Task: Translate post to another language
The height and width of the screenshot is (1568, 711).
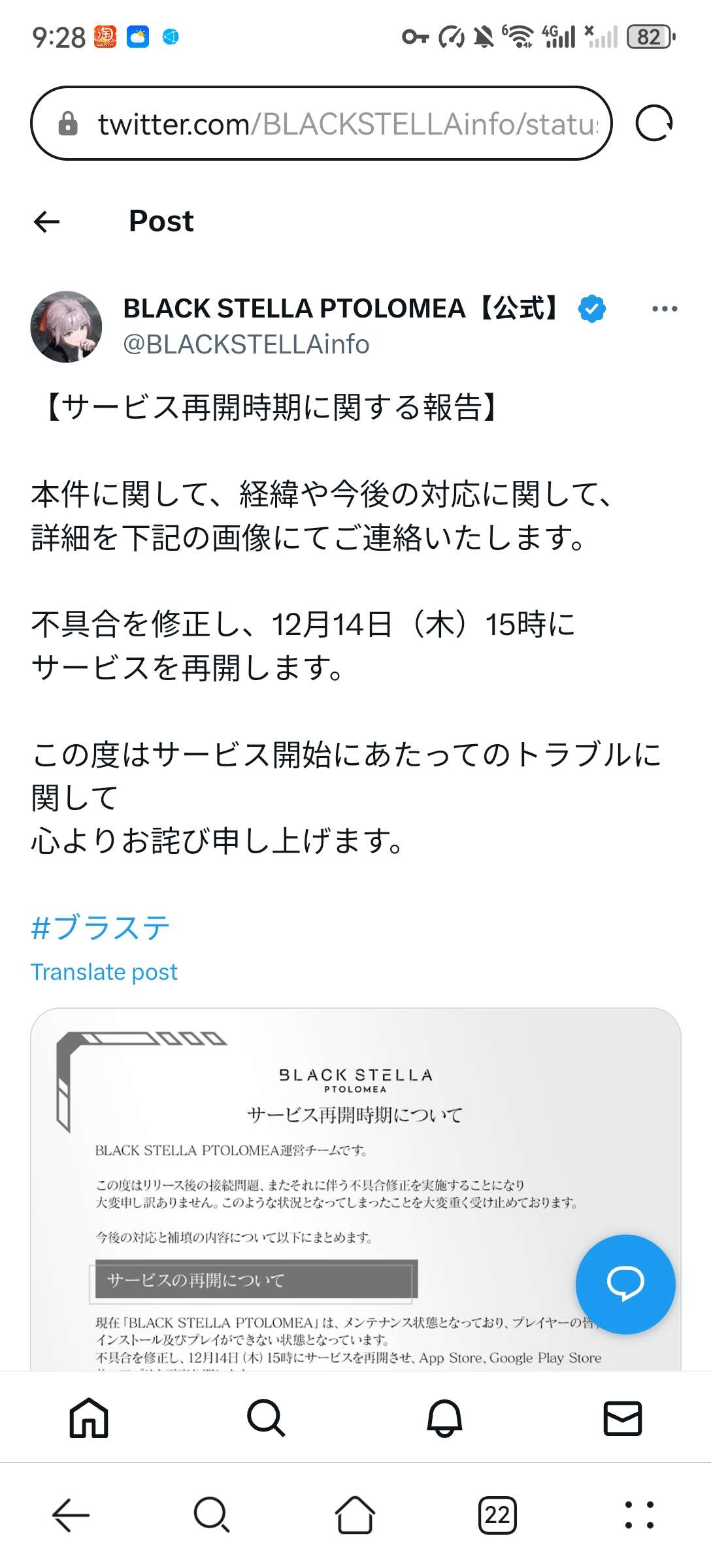Action: point(104,972)
